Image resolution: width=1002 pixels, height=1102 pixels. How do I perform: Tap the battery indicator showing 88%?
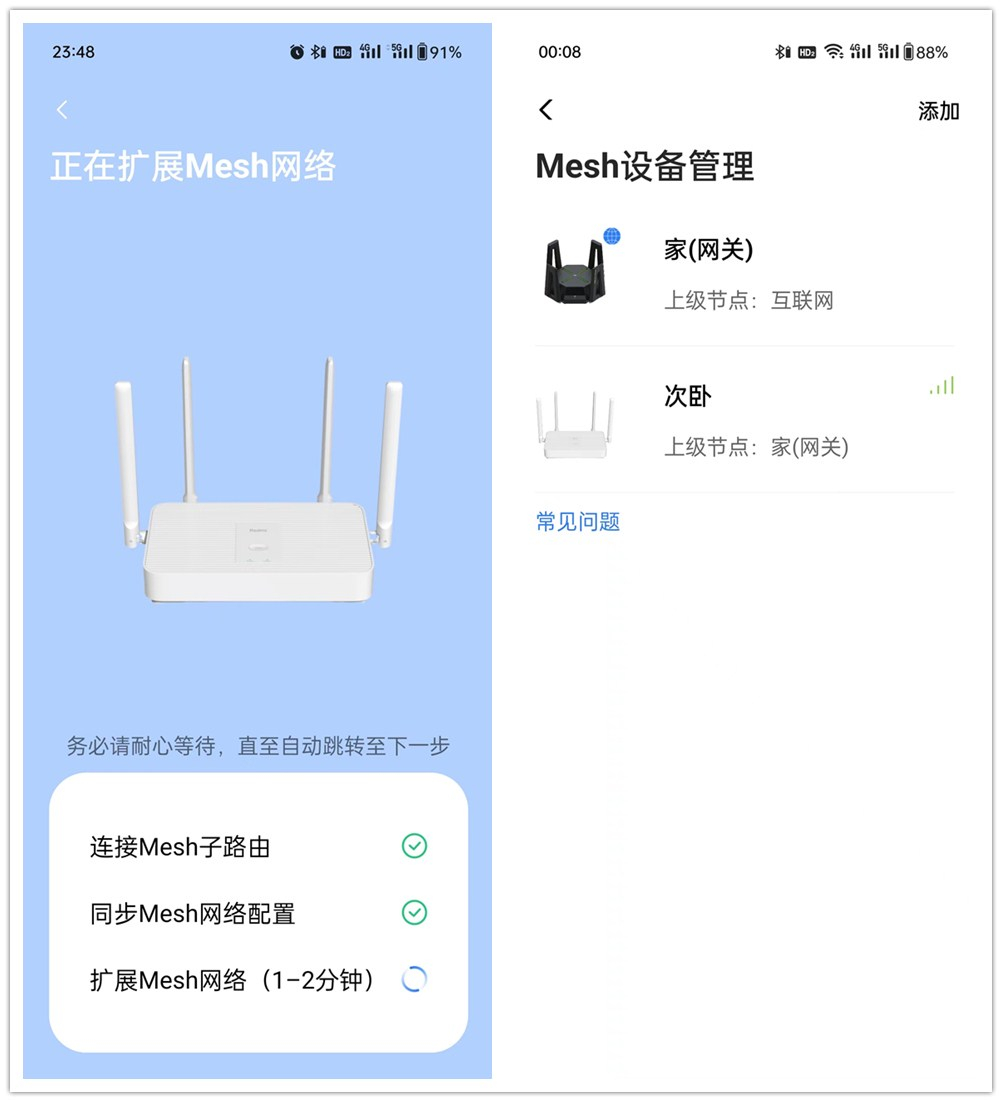[x=924, y=52]
